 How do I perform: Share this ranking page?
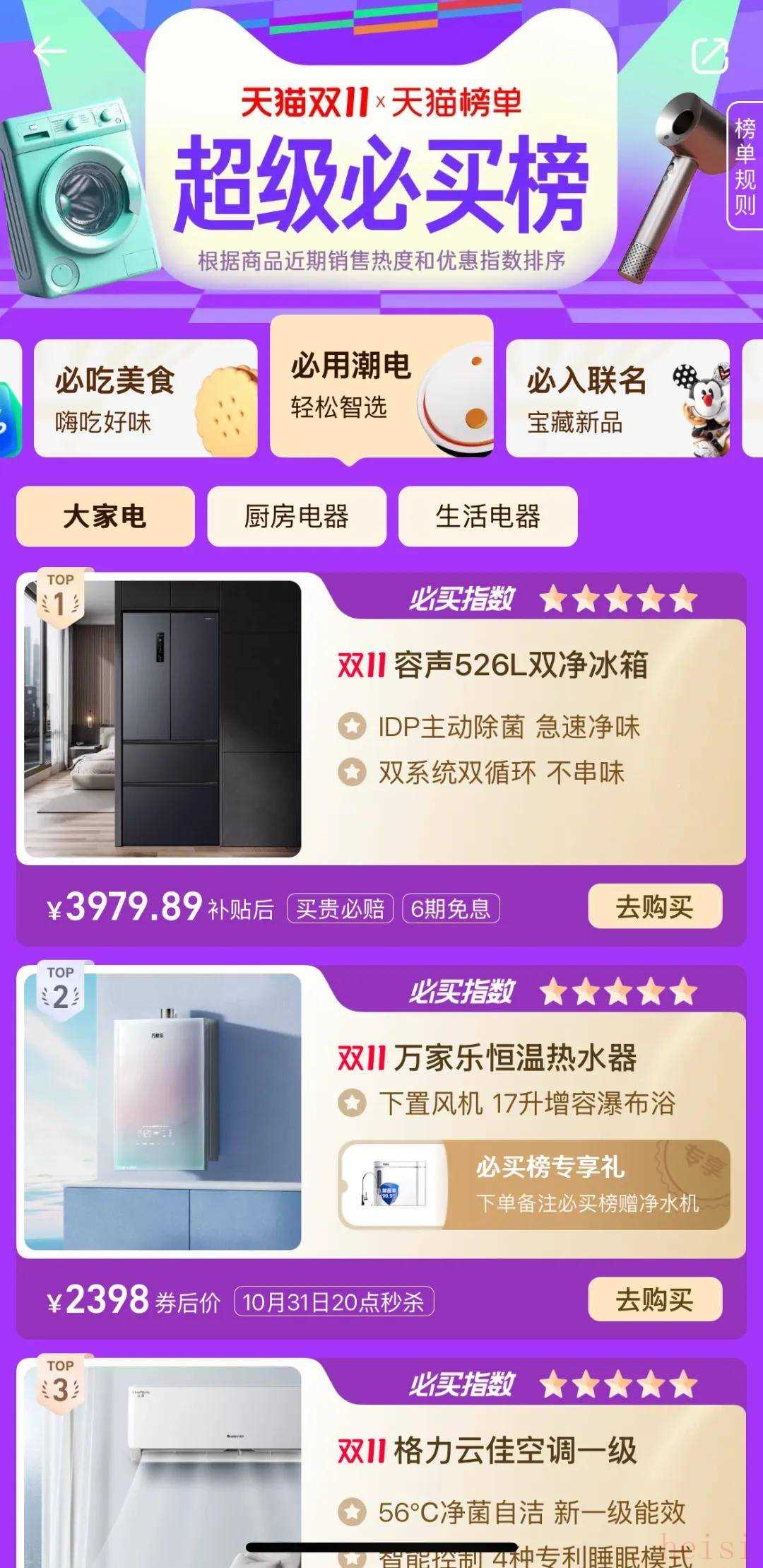(x=709, y=55)
